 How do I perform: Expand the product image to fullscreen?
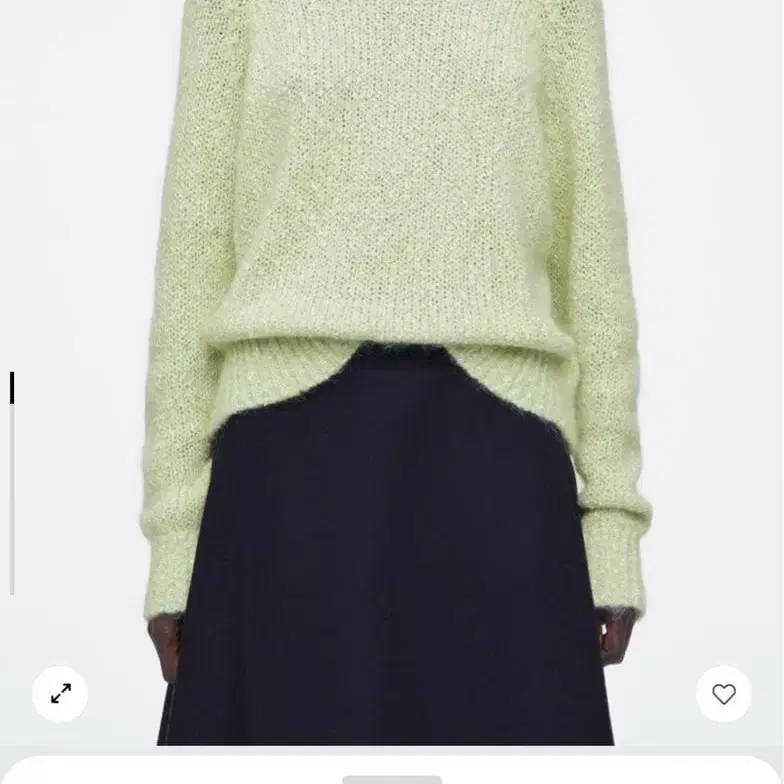tap(60, 693)
